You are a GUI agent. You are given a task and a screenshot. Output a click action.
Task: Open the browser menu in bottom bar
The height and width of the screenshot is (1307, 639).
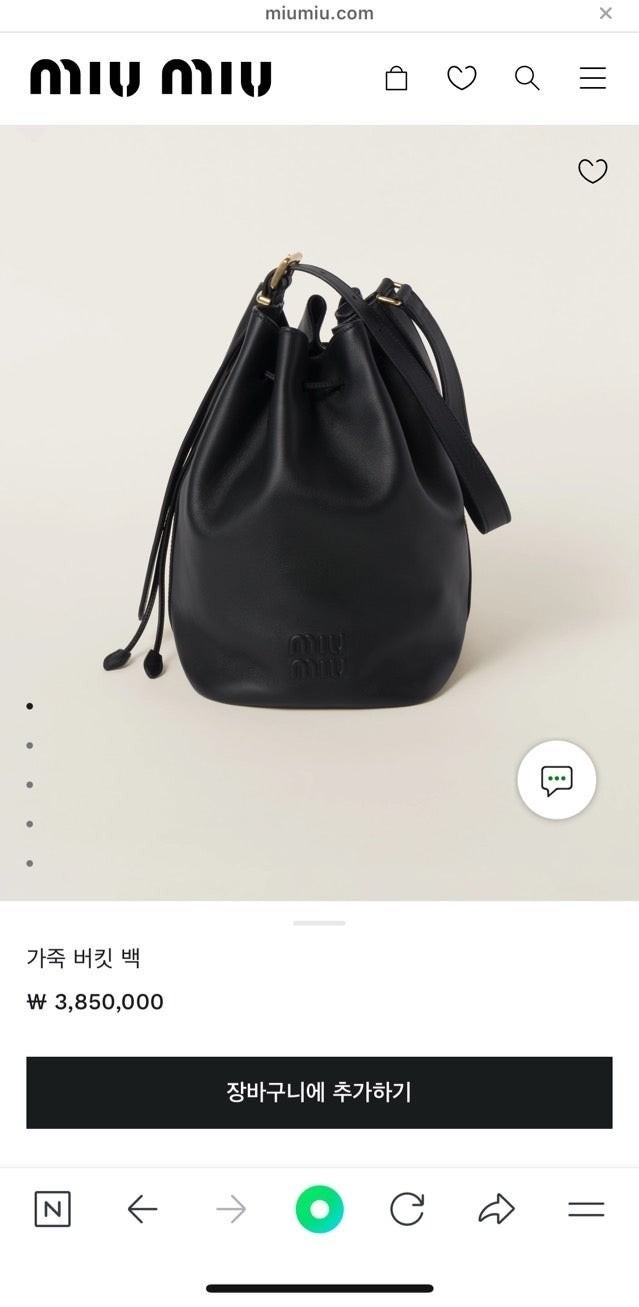tap(586, 1210)
